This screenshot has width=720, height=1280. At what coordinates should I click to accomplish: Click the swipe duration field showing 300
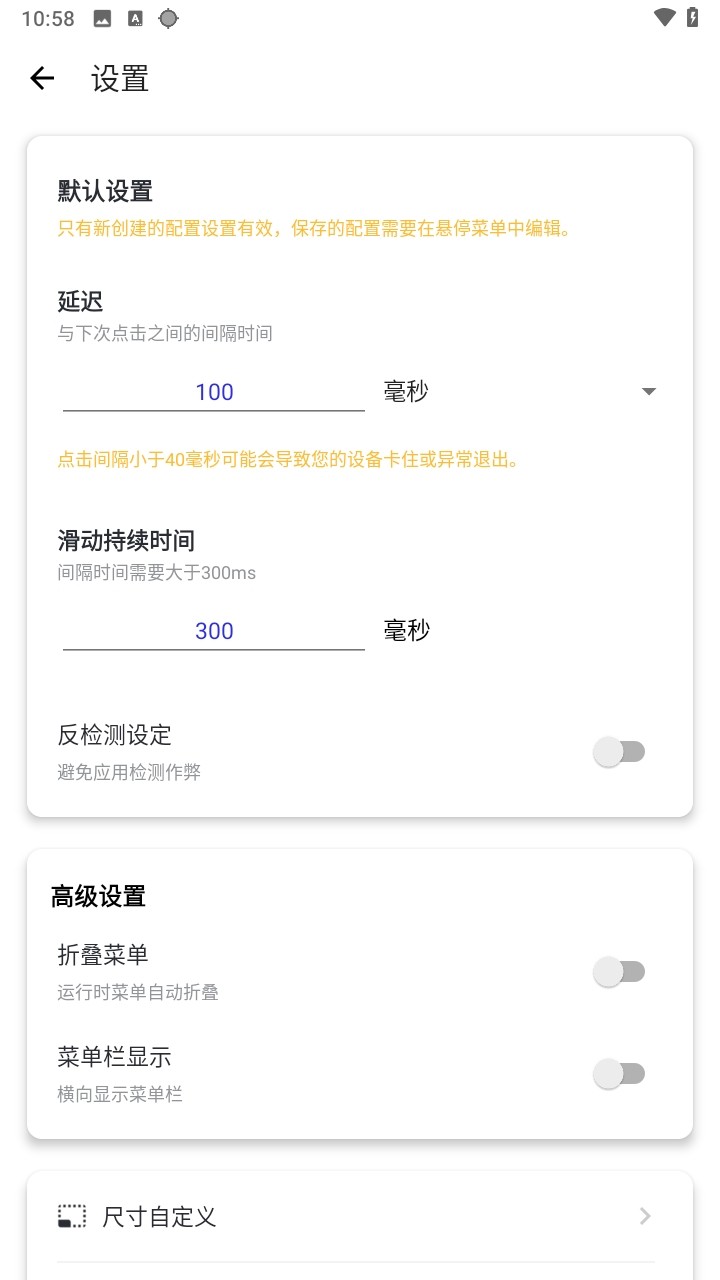(x=213, y=630)
